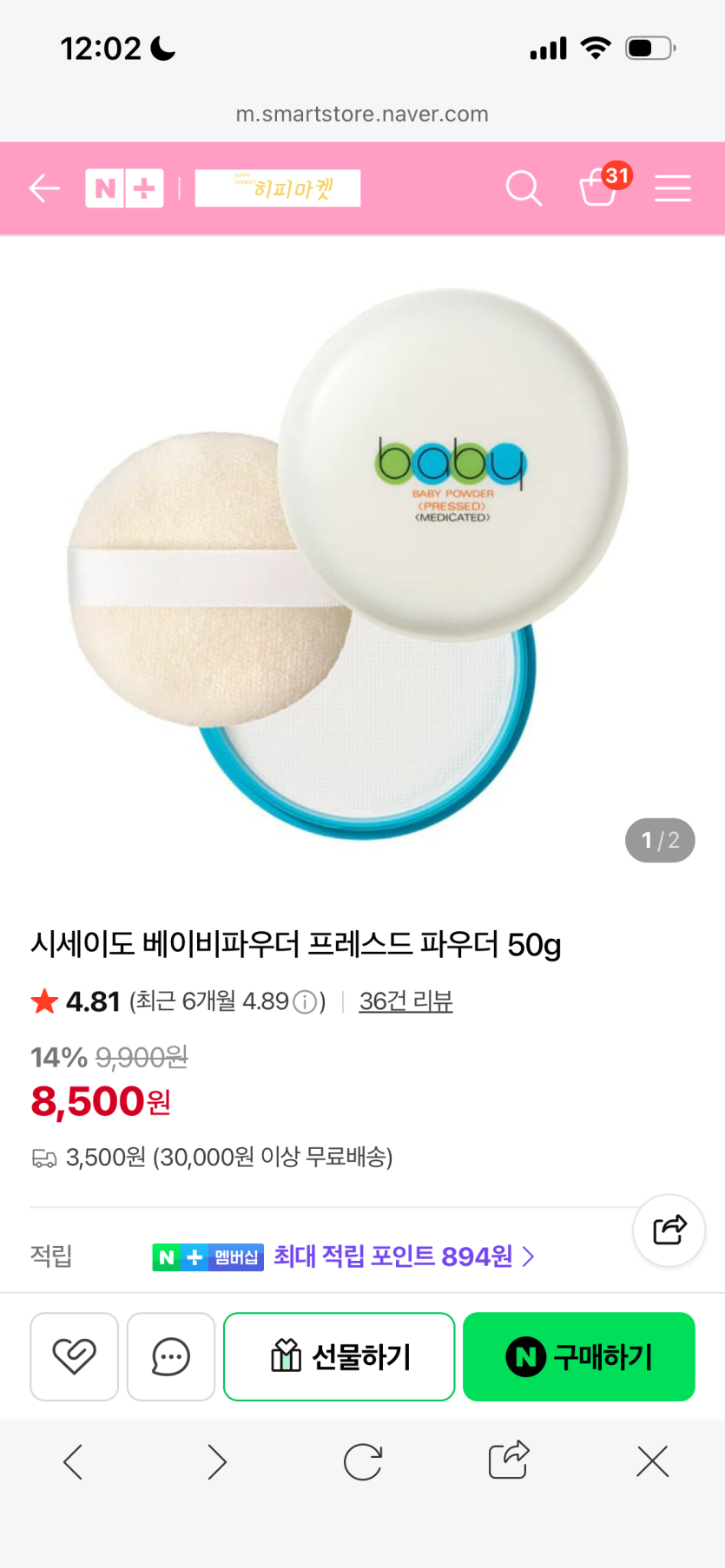
Task: Open the 히피마켓 store home
Action: (278, 188)
